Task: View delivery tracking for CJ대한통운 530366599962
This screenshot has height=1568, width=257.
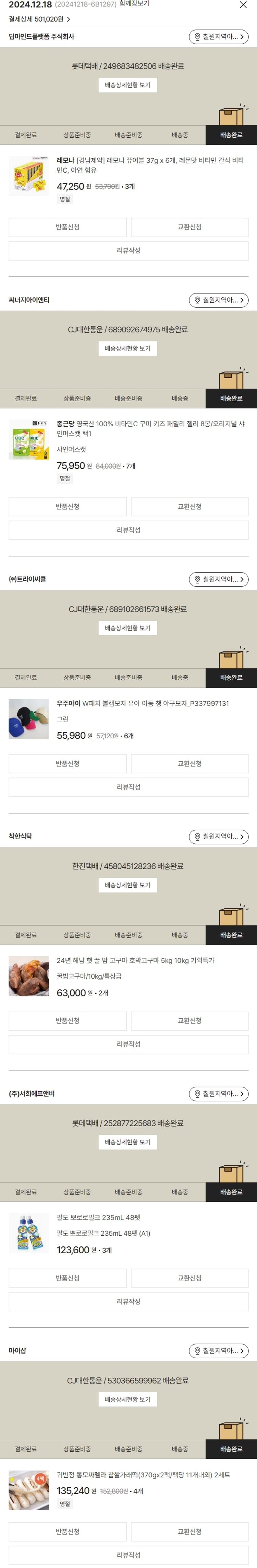Action: pos(127,1399)
